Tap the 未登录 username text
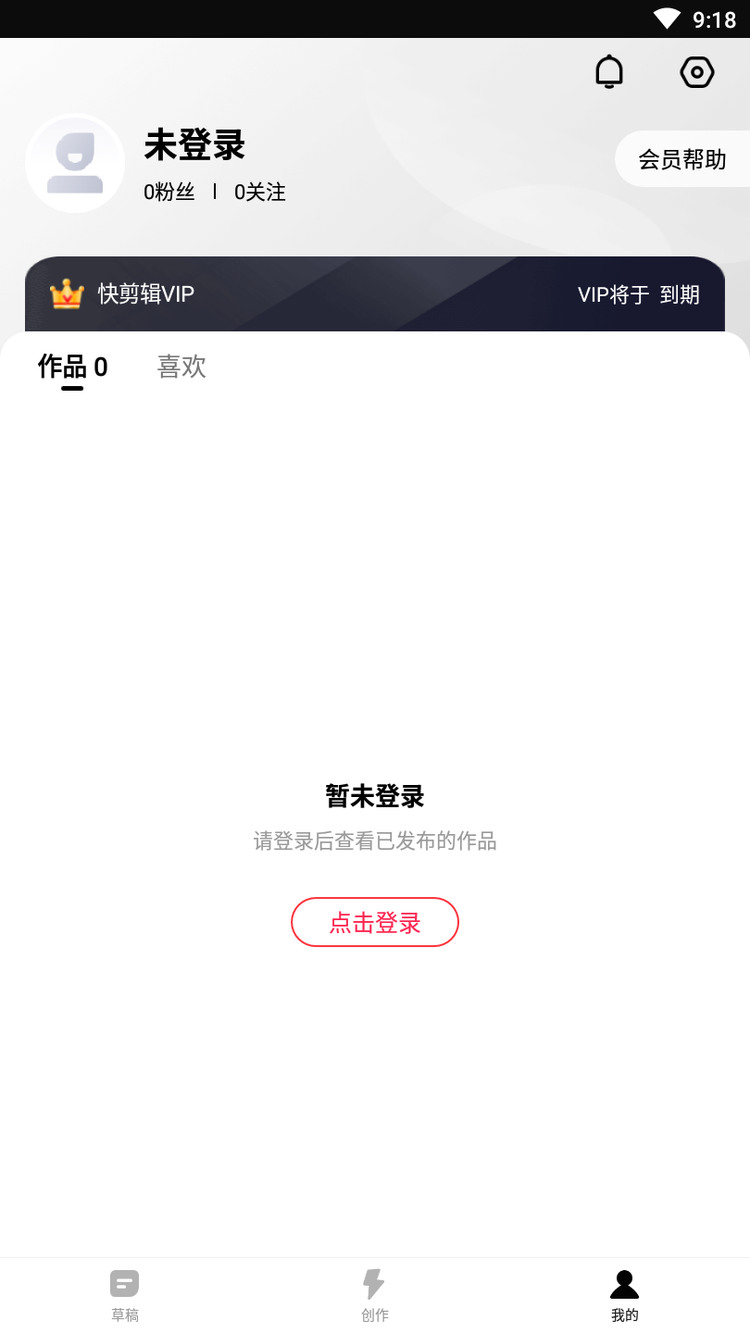Viewport: 750px width, 1333px height. coord(195,145)
